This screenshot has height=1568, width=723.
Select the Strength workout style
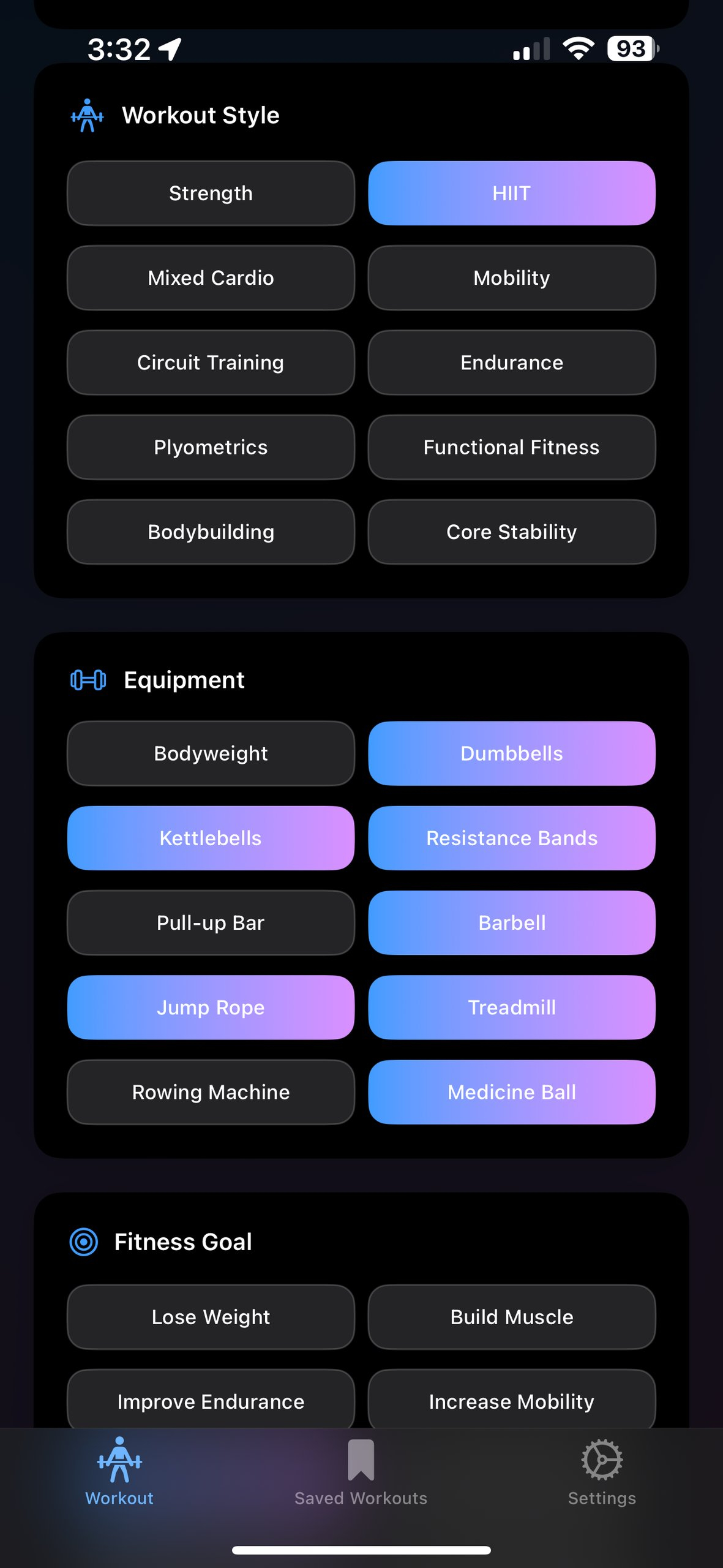pos(211,193)
